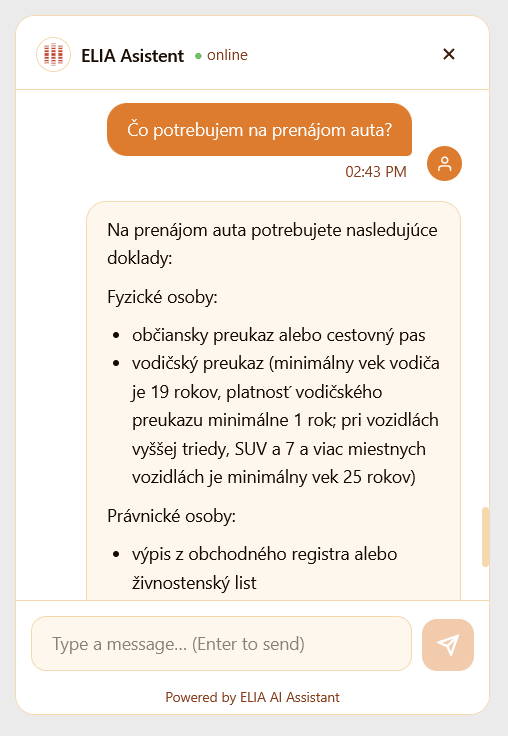Viewport: 508px width, 736px height.
Task: Focus the 'Type a message' input field
Action: pyautogui.click(x=222, y=644)
